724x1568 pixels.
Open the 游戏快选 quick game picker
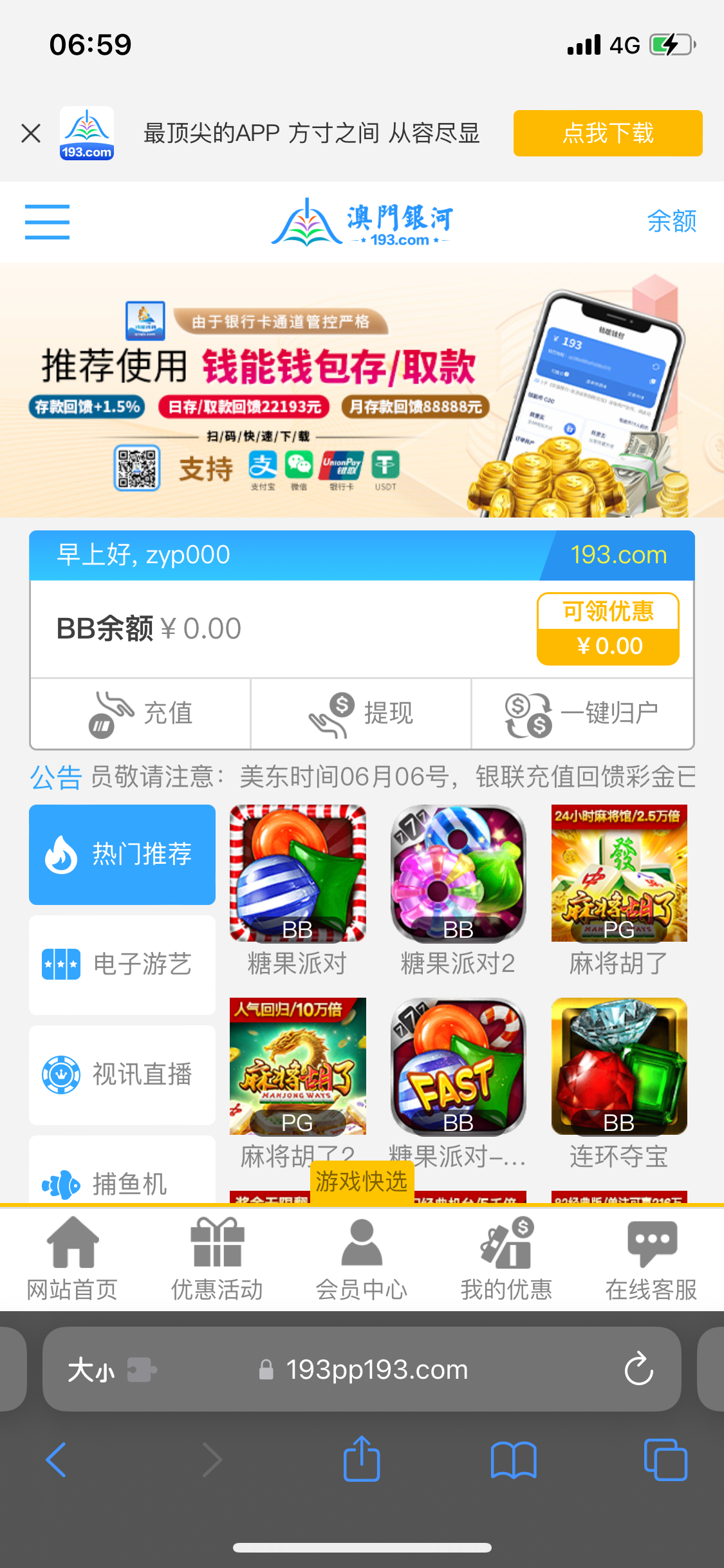click(x=362, y=1182)
